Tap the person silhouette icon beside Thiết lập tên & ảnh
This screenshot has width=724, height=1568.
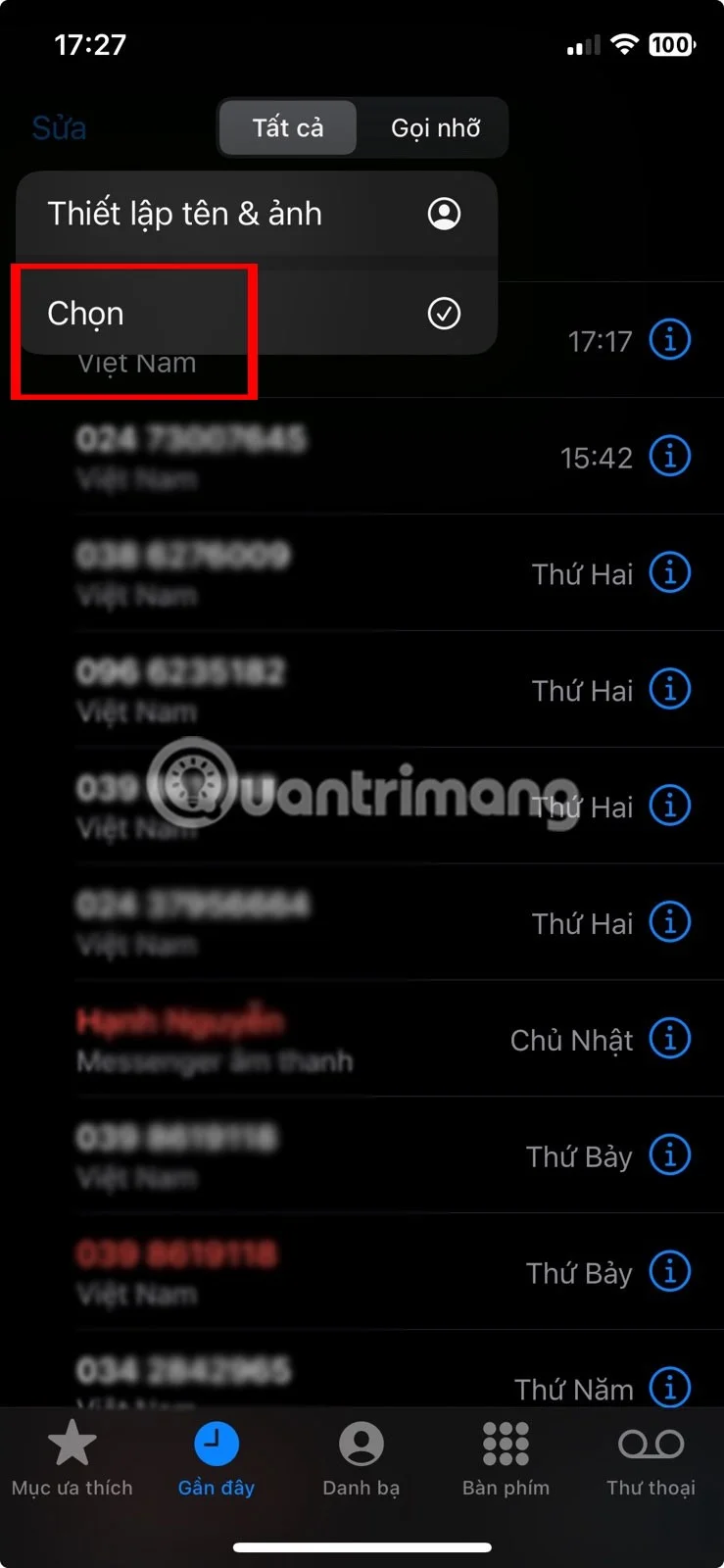444,214
